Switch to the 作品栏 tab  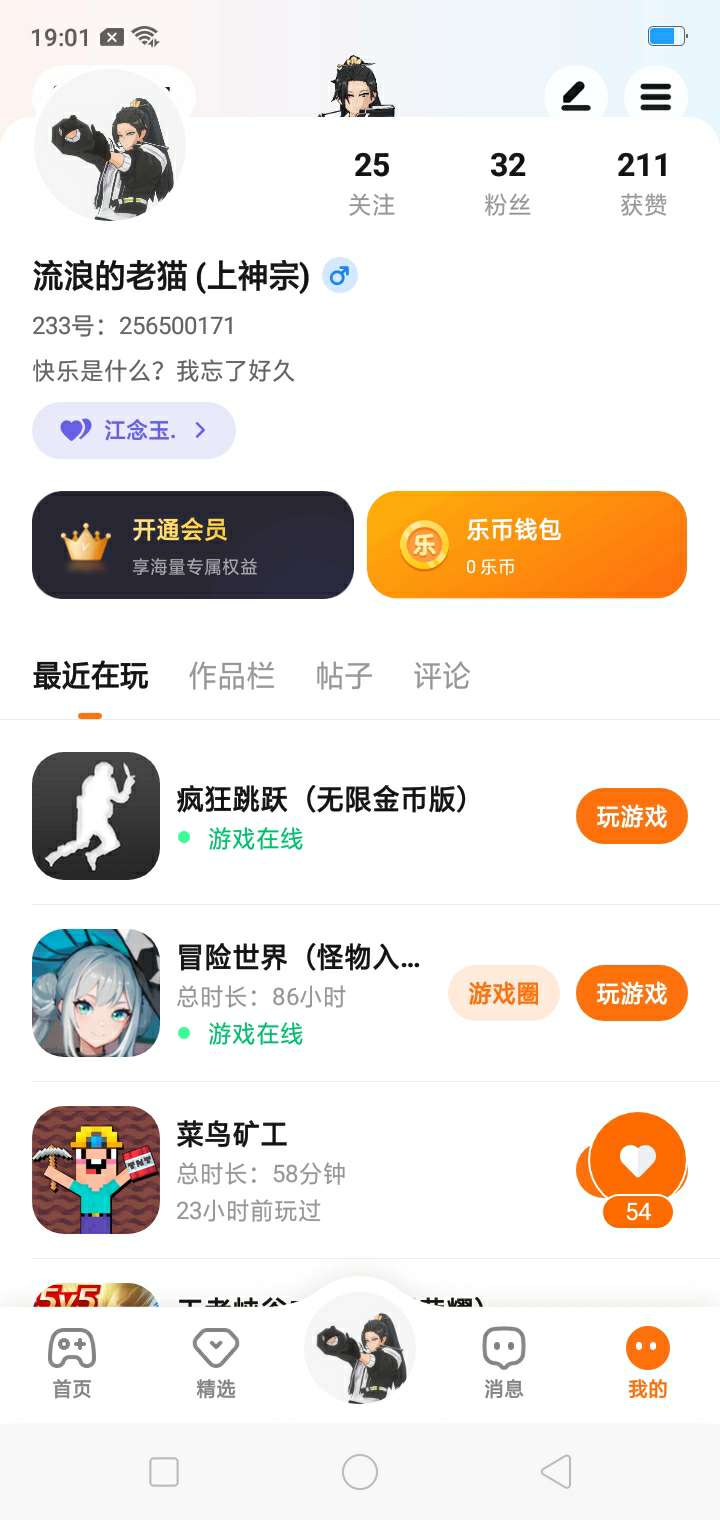click(x=231, y=677)
